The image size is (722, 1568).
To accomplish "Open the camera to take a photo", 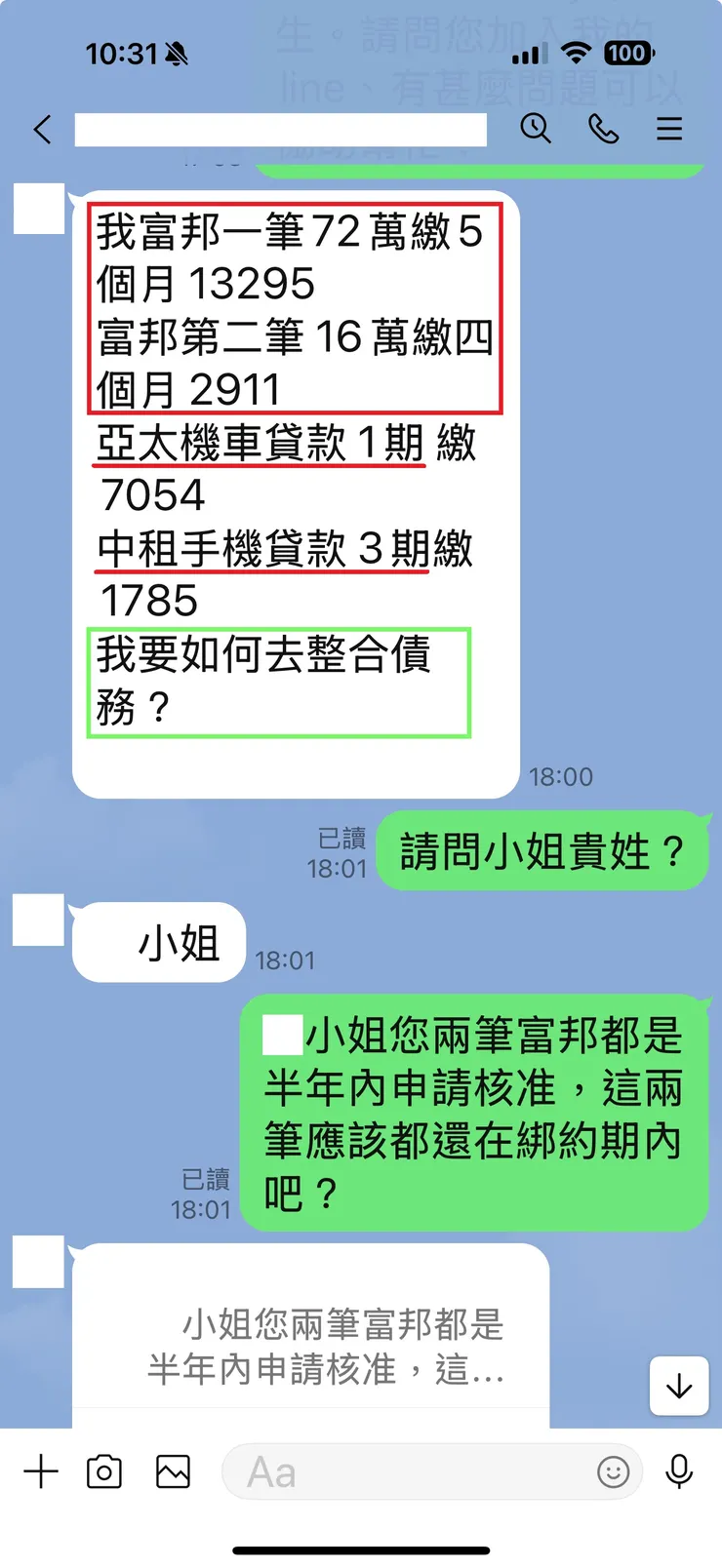I will tap(104, 1471).
